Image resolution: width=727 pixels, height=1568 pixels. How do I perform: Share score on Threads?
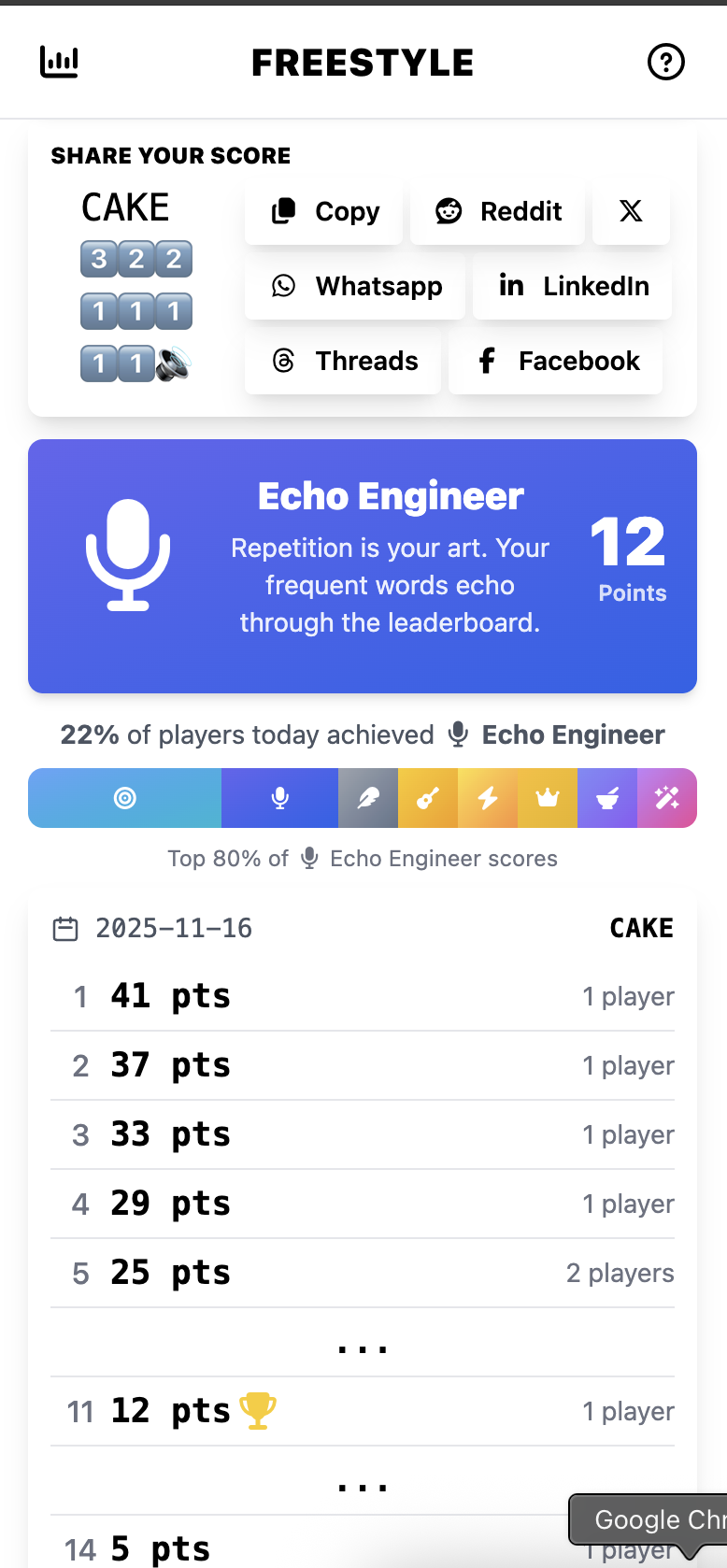click(343, 361)
